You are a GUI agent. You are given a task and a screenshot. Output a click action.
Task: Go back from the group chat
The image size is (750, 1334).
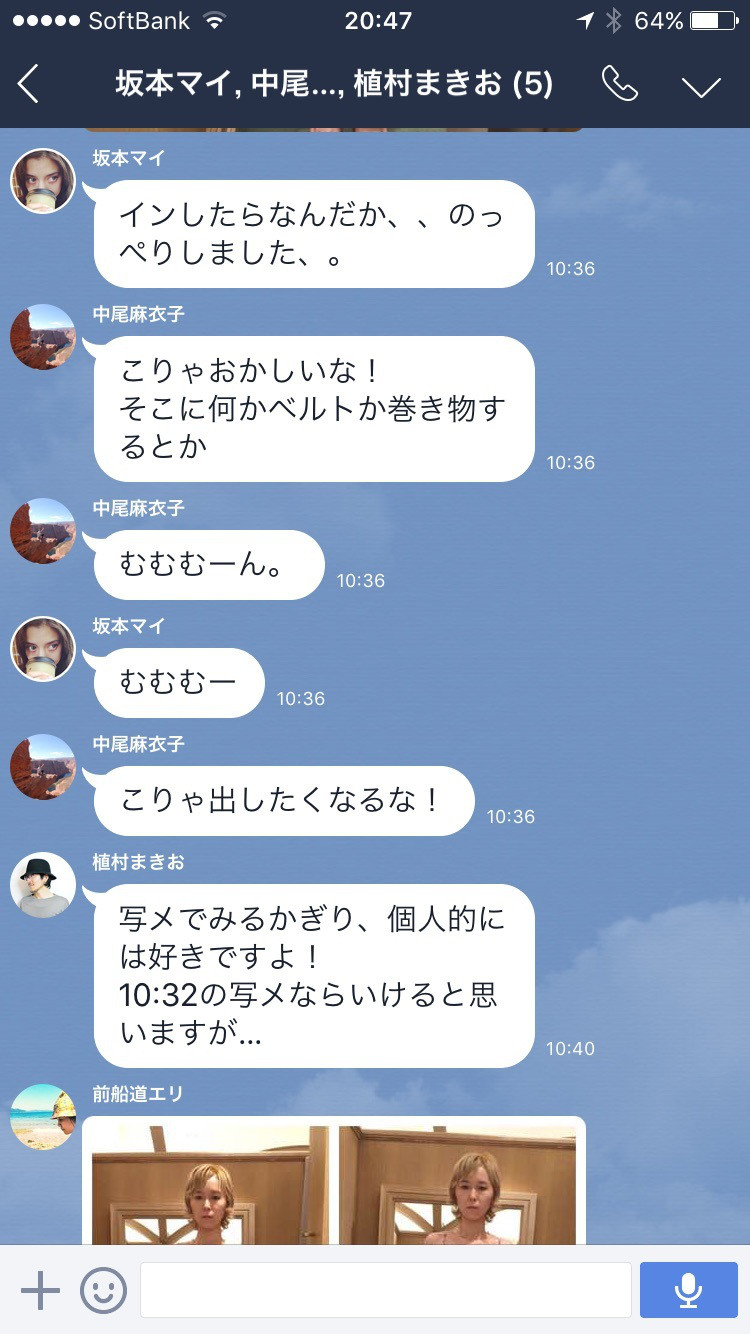pos(28,84)
